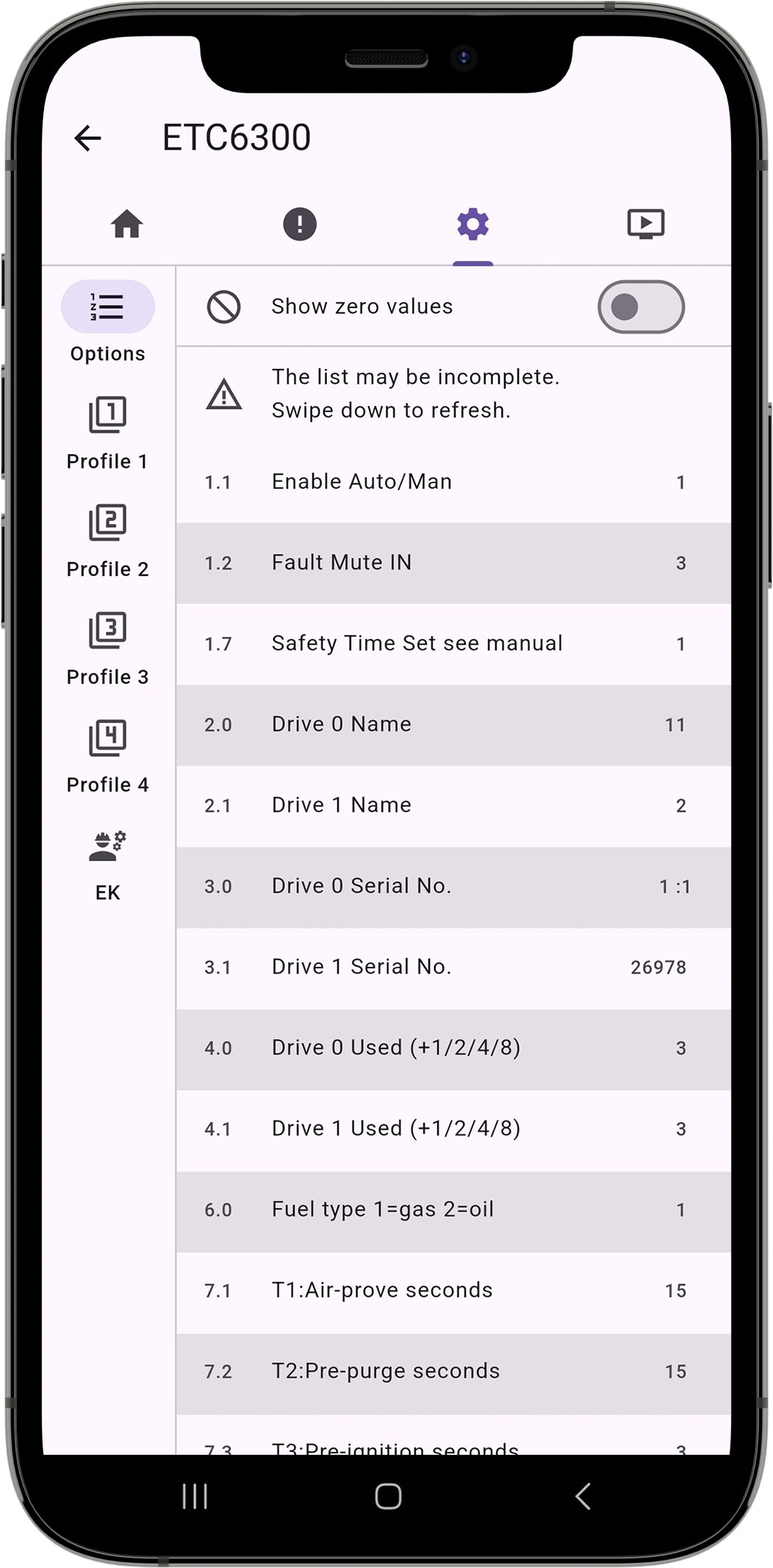Enable the Show zero values switch
The height and width of the screenshot is (1568, 773).
[641, 307]
